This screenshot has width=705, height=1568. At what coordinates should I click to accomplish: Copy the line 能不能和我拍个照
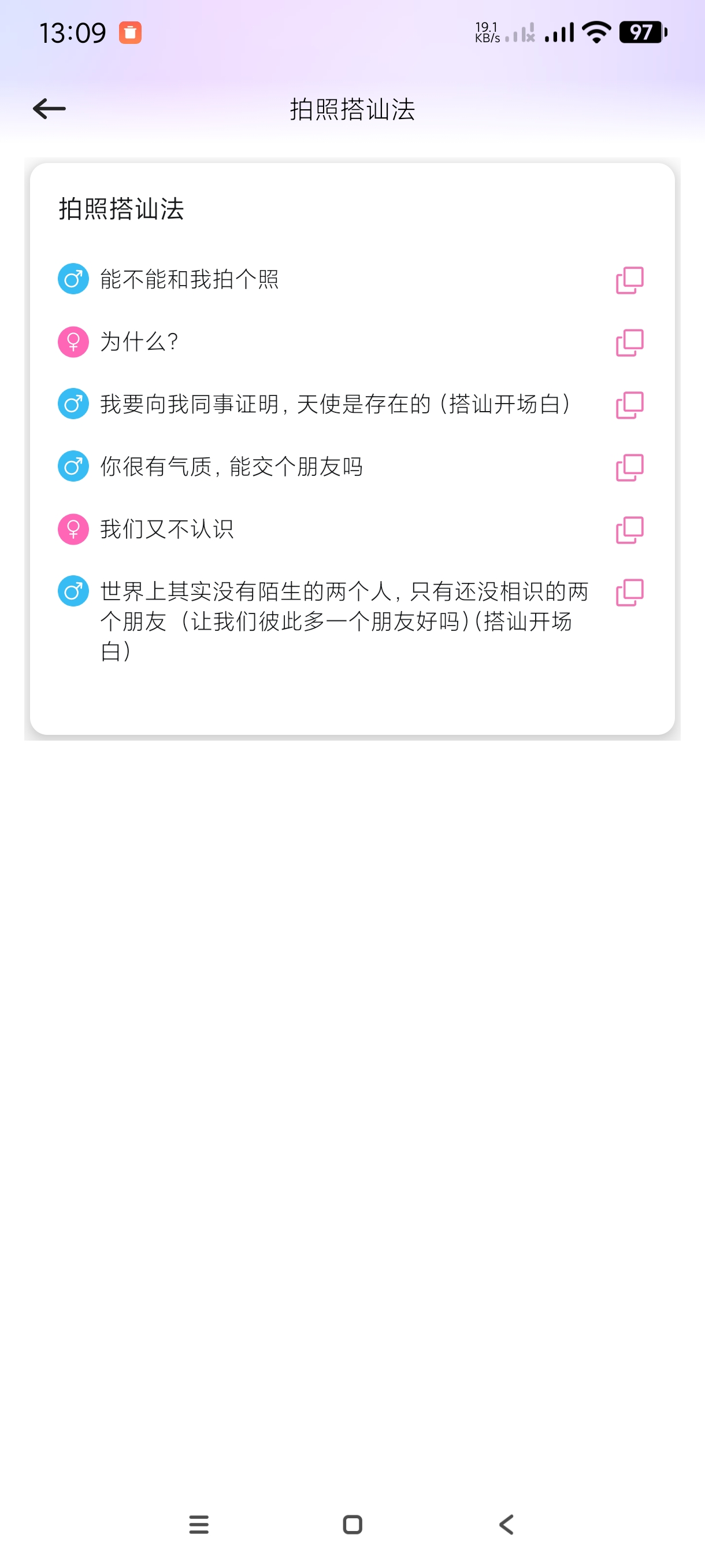pos(629,280)
